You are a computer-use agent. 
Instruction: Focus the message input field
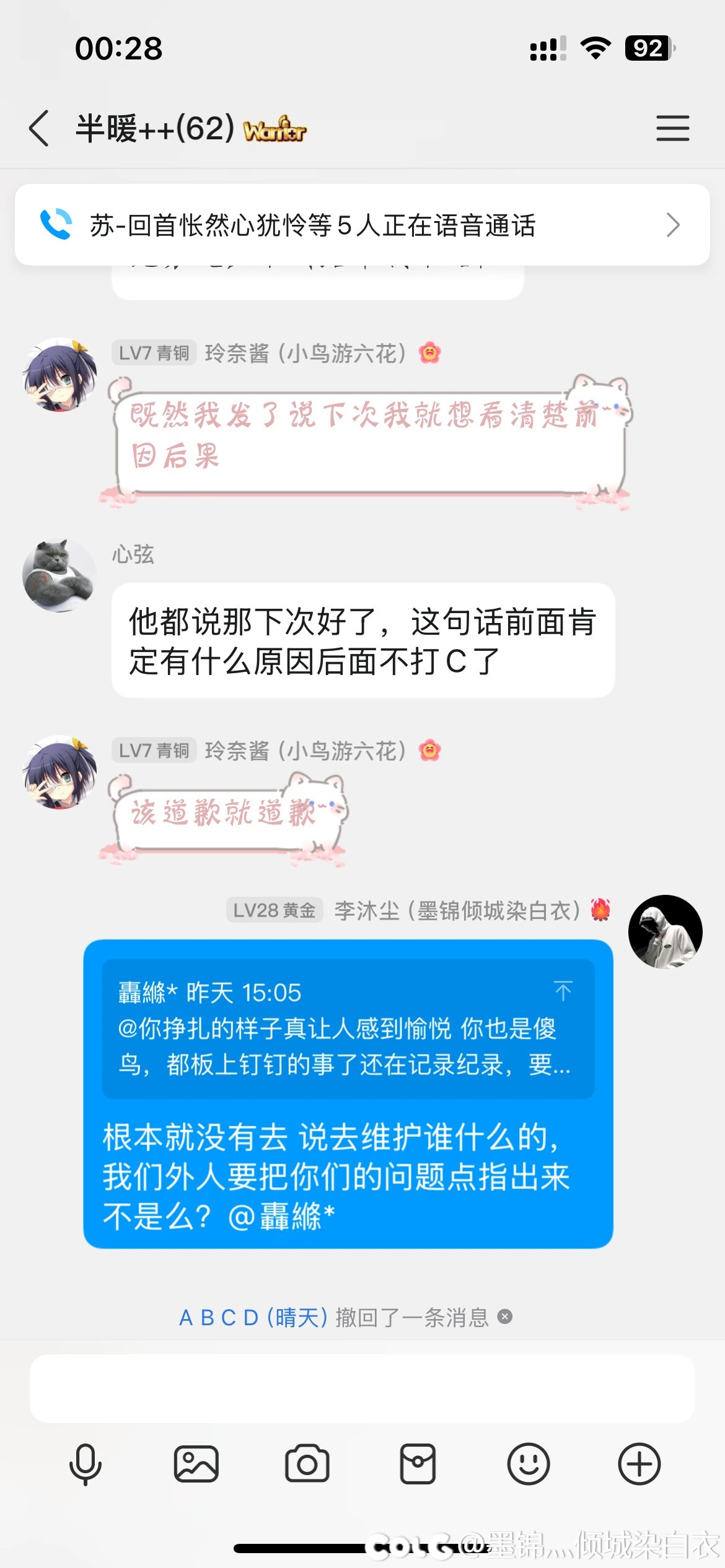click(x=362, y=1388)
